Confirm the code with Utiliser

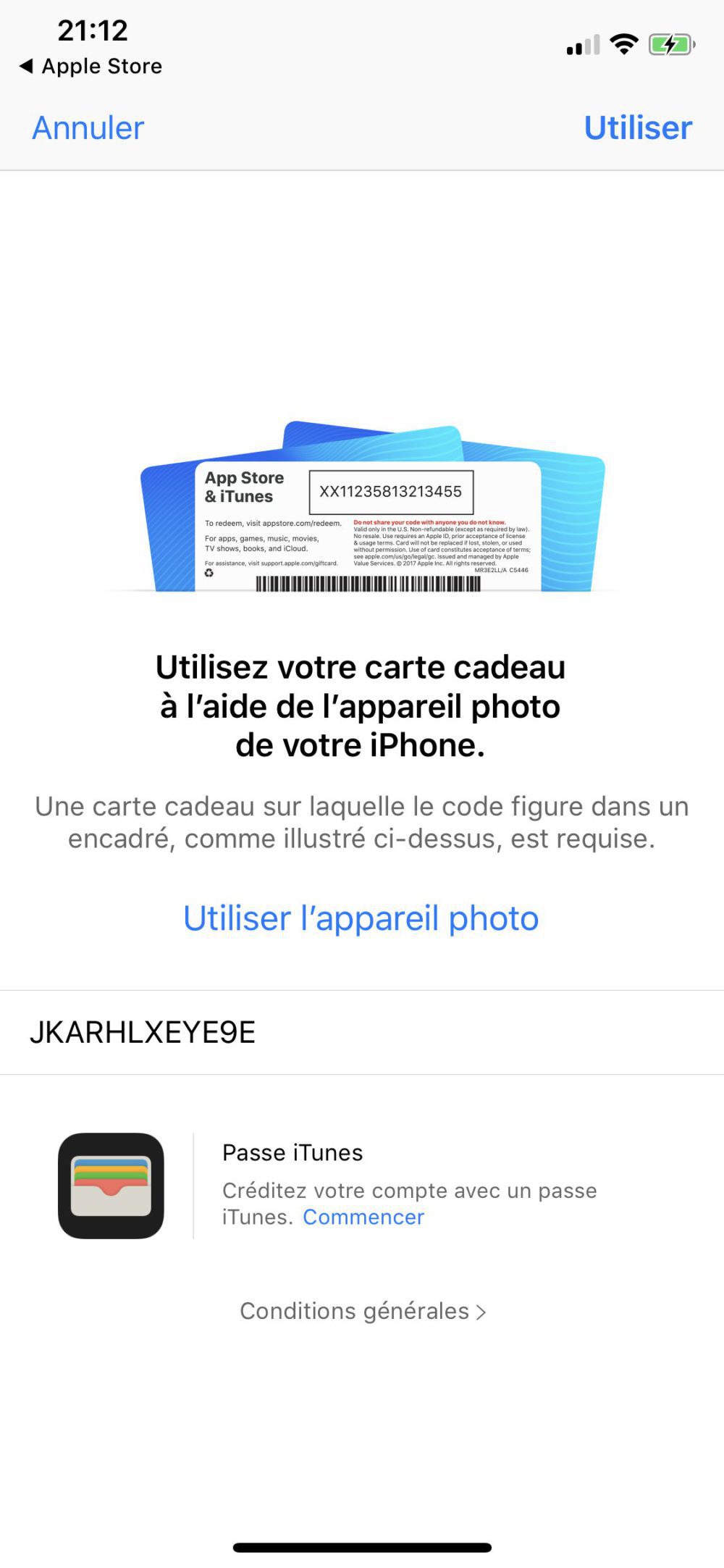(637, 128)
